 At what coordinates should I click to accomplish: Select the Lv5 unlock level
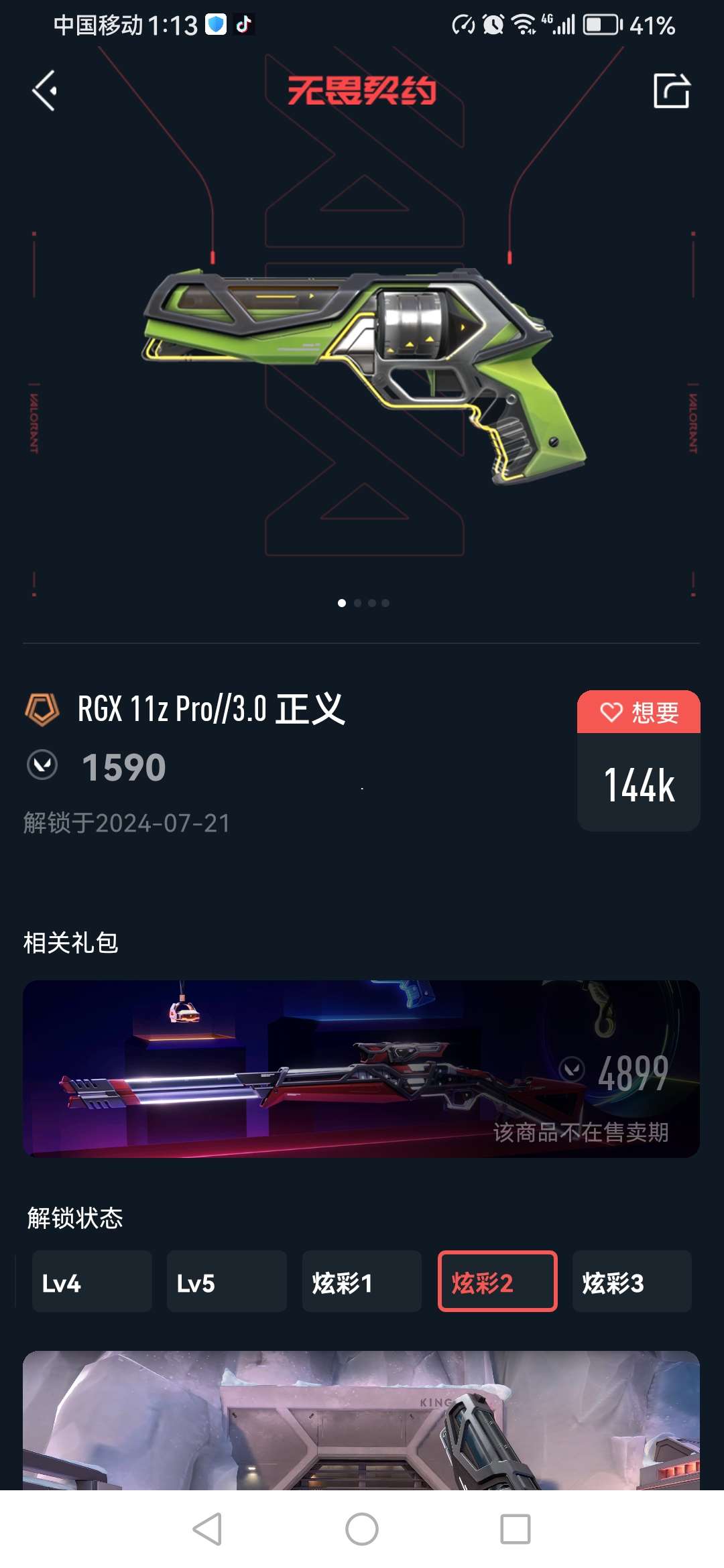click(x=227, y=1281)
